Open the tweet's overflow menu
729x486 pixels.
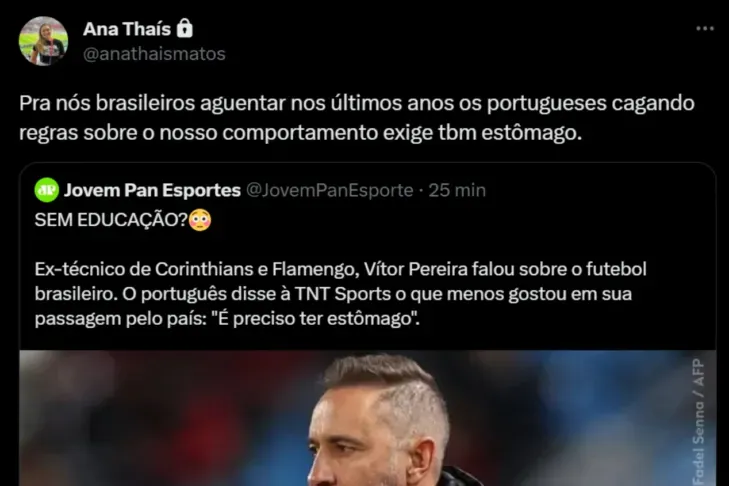tap(705, 30)
